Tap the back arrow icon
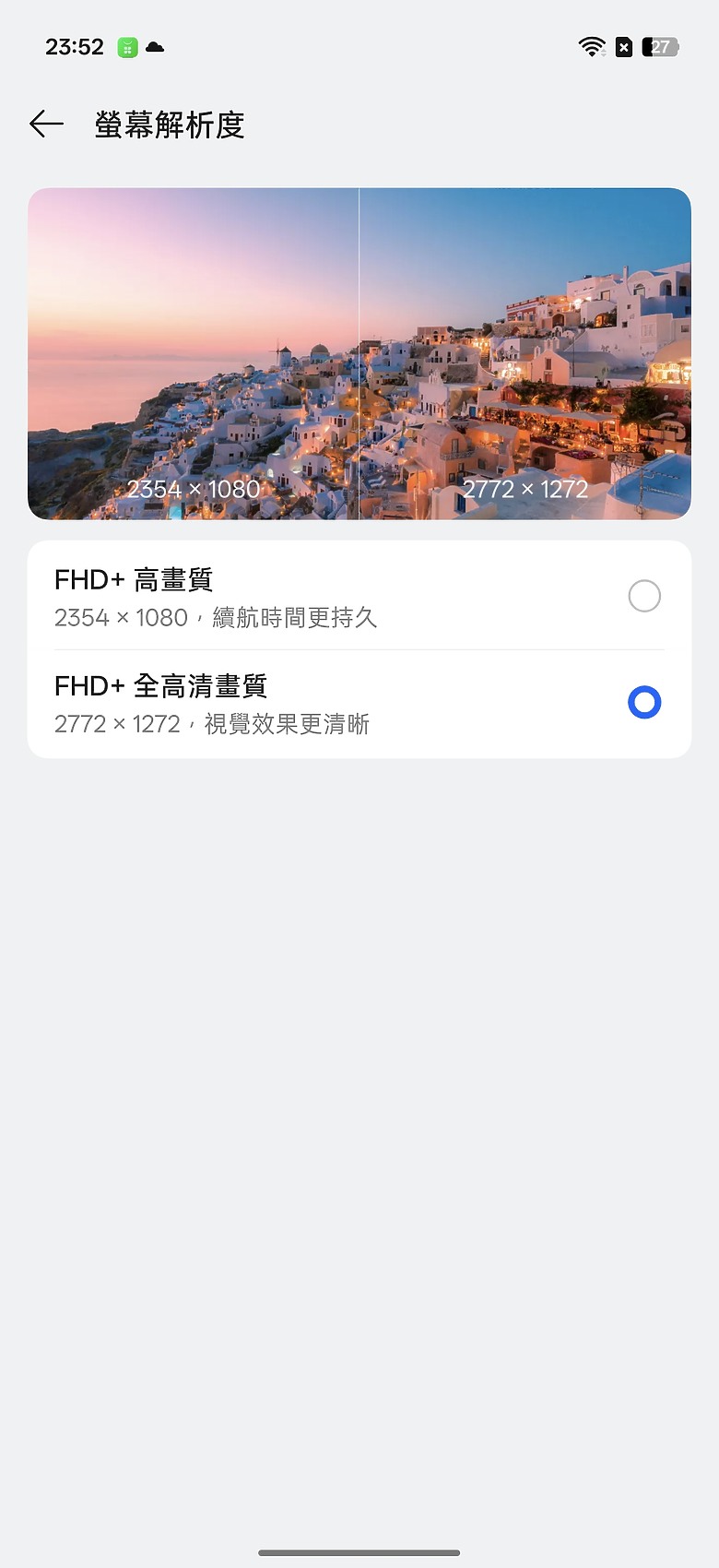This screenshot has width=719, height=1568. [45, 124]
